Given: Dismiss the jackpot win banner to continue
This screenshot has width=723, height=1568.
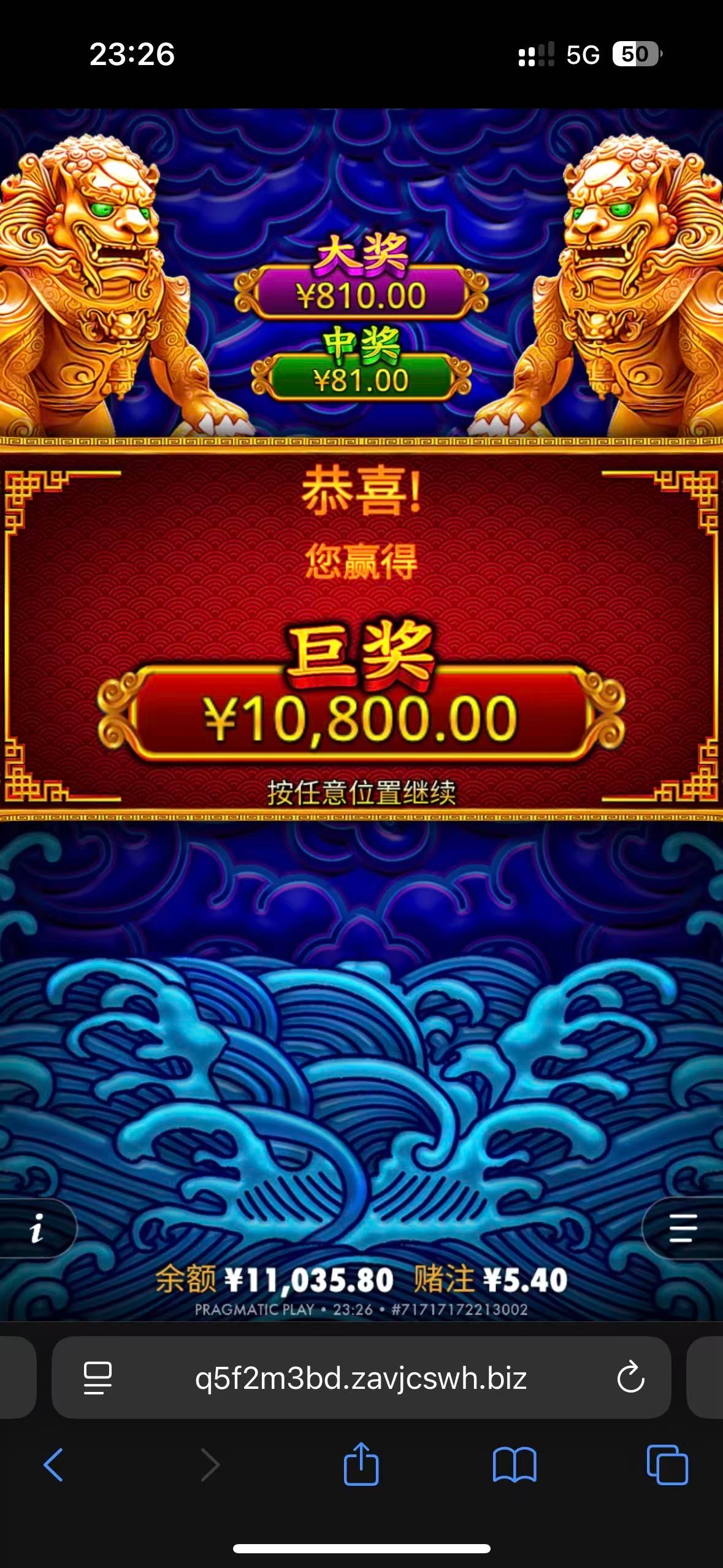Looking at the screenshot, I should [x=361, y=791].
